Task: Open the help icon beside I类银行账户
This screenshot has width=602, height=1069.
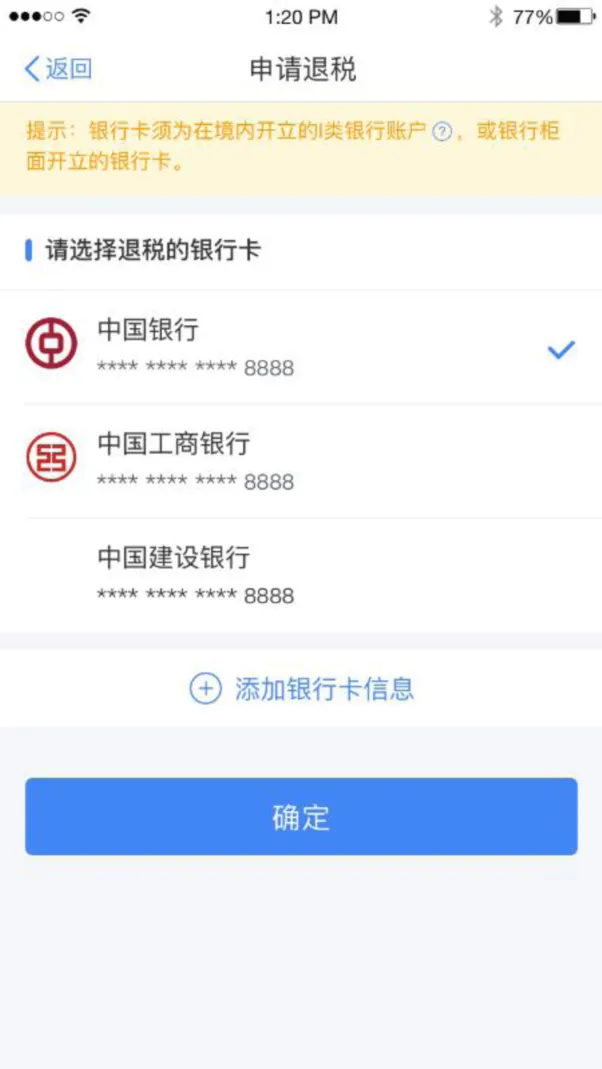Action: [442, 132]
